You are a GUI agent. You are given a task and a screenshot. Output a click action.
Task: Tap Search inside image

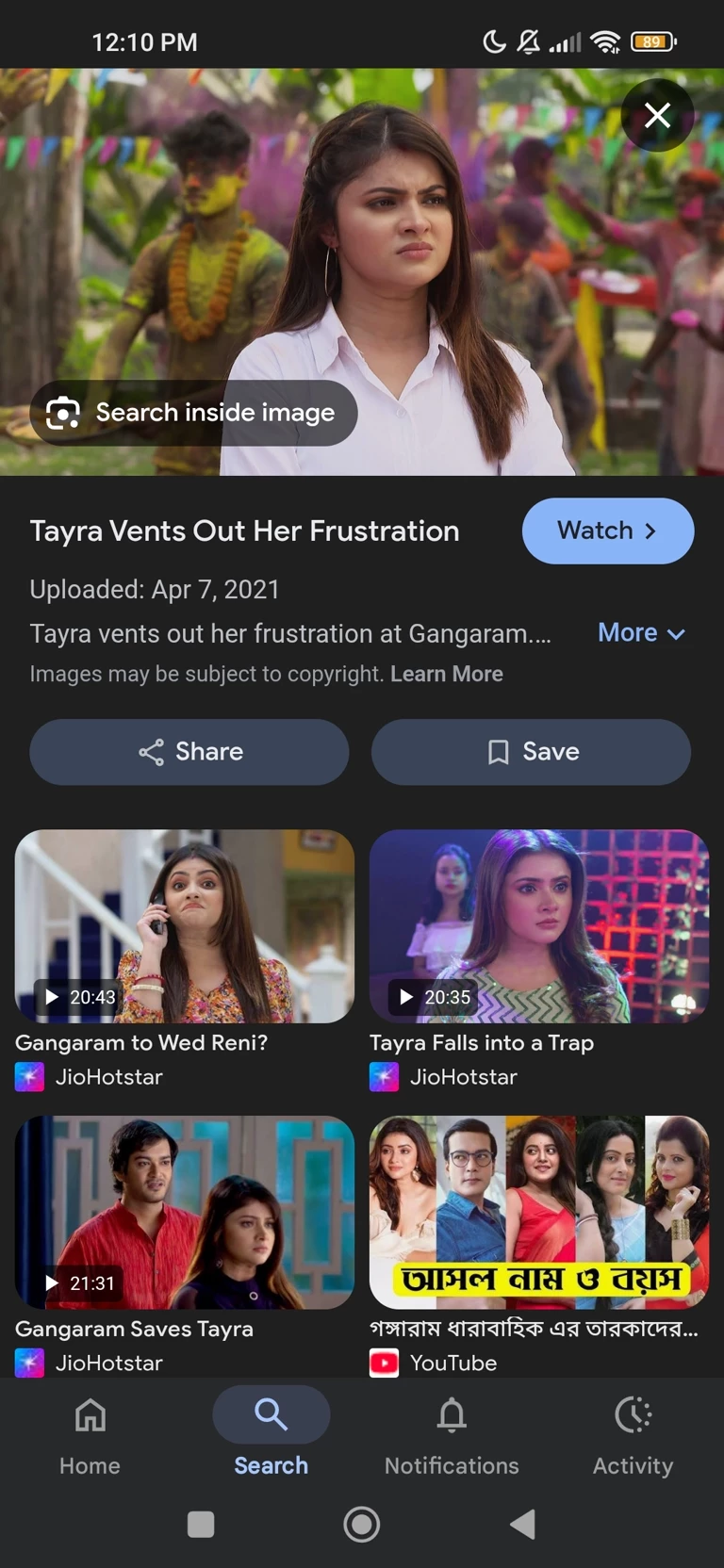coord(194,413)
